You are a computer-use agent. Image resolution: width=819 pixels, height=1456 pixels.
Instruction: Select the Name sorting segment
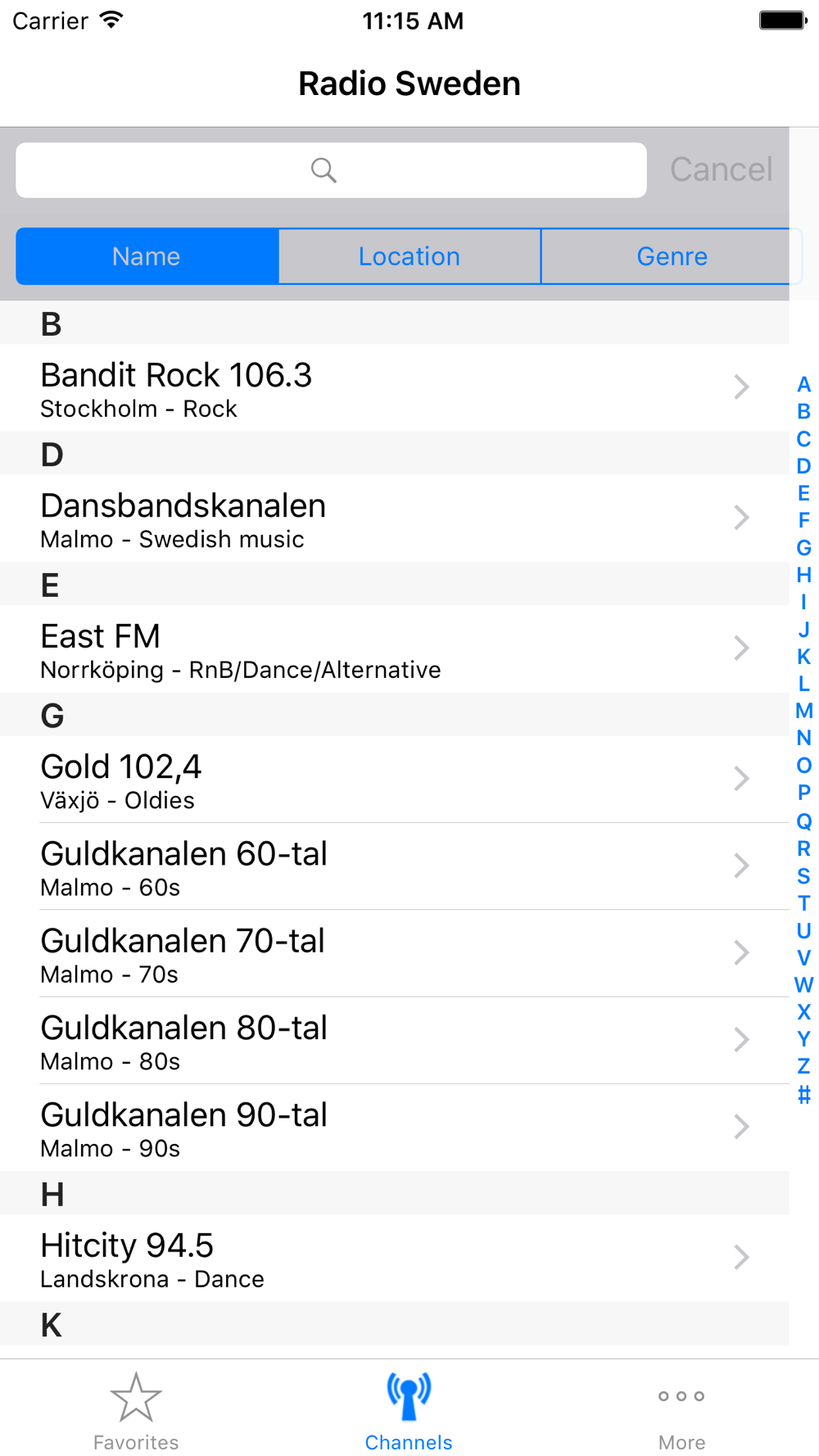tap(147, 256)
